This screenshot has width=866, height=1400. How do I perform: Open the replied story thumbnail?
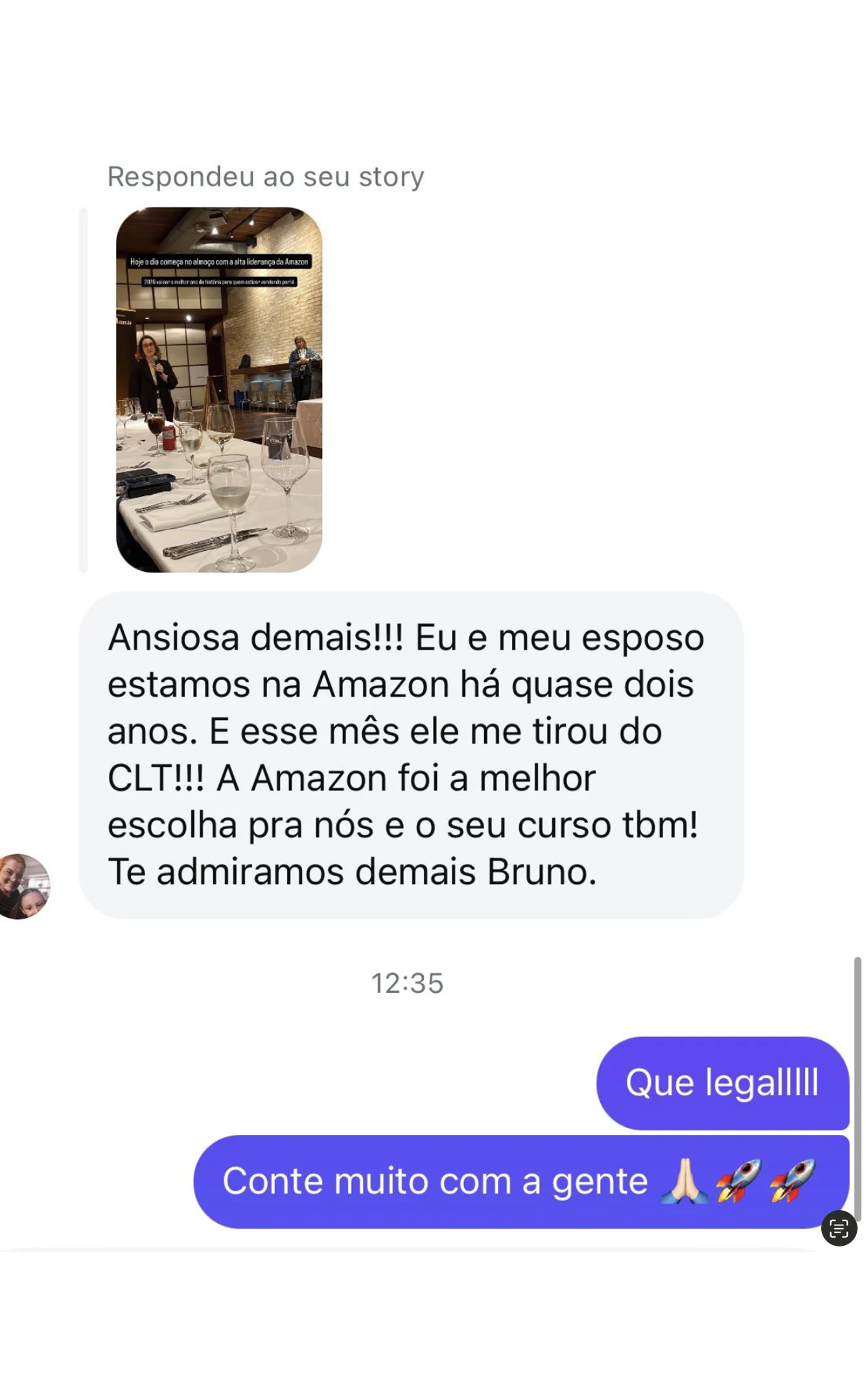(219, 390)
